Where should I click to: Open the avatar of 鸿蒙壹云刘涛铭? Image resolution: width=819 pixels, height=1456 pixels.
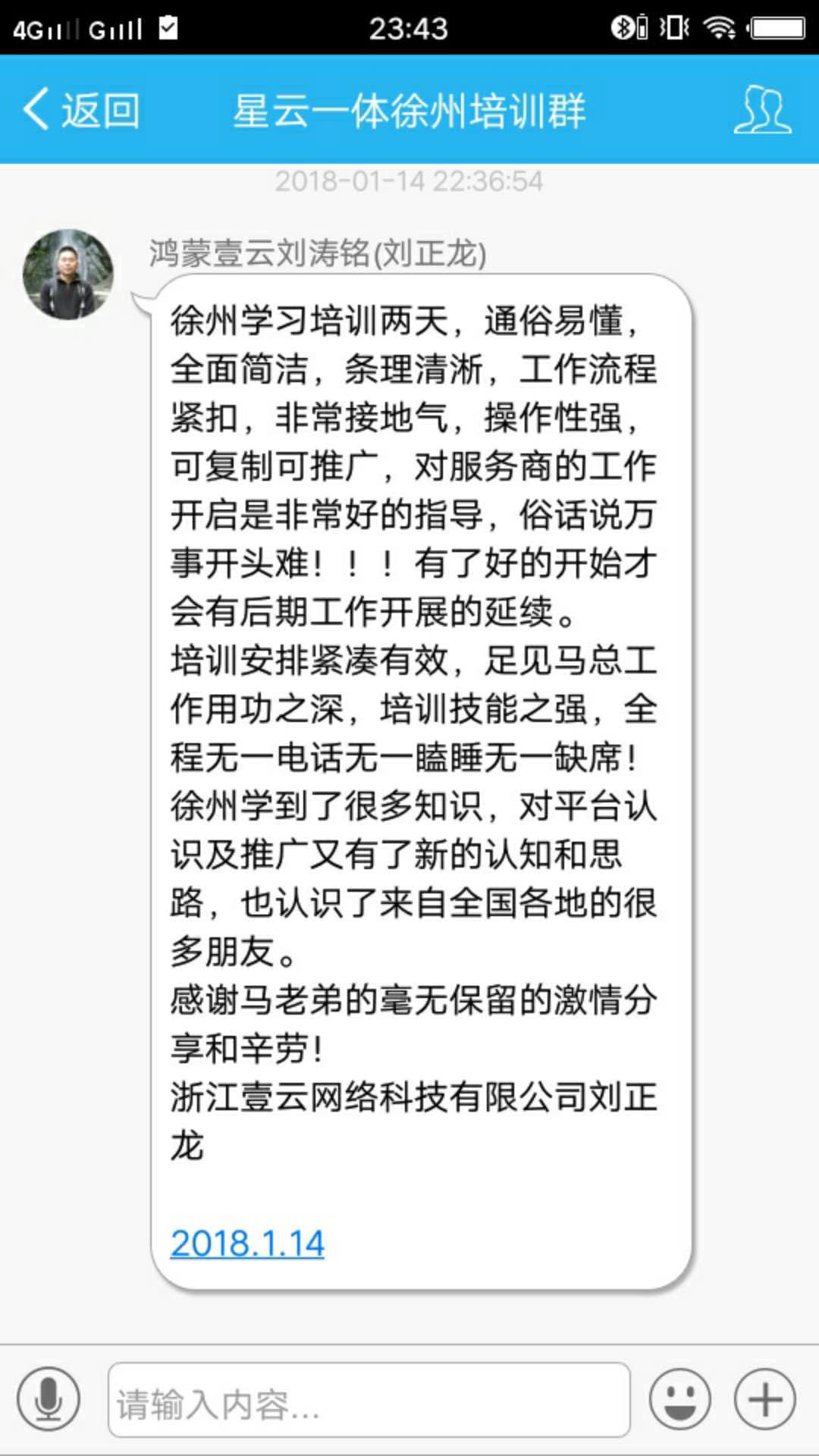pyautogui.click(x=68, y=275)
